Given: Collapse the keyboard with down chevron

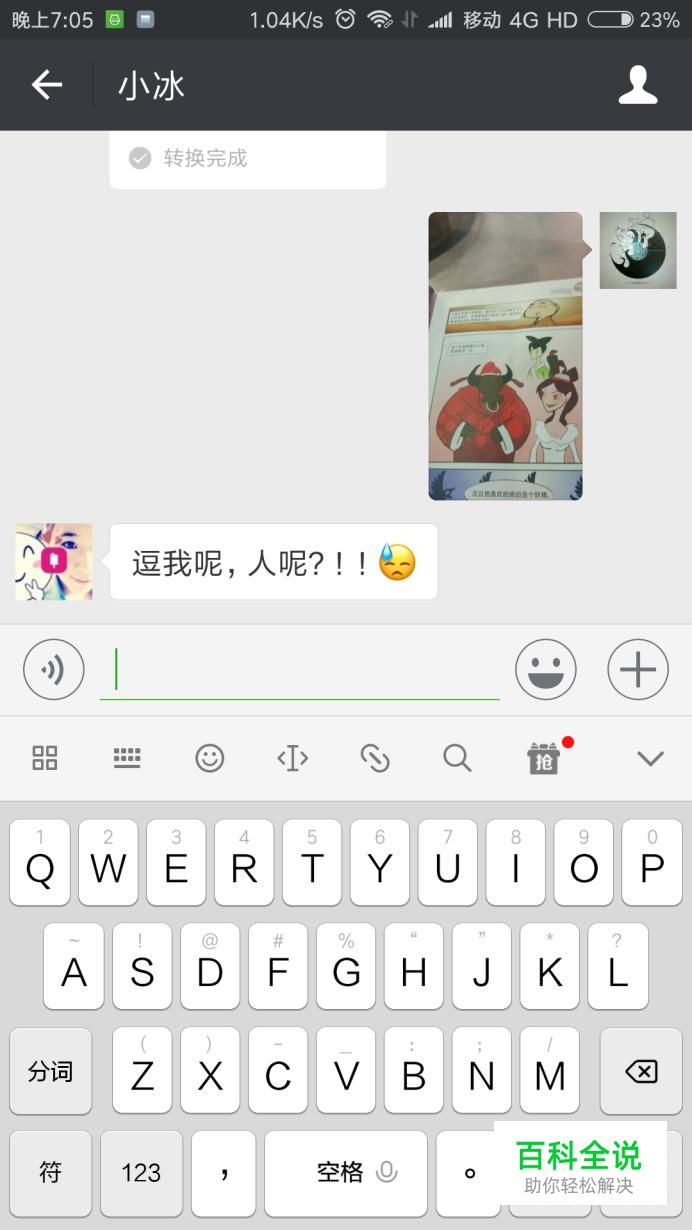Looking at the screenshot, I should click(x=650, y=758).
